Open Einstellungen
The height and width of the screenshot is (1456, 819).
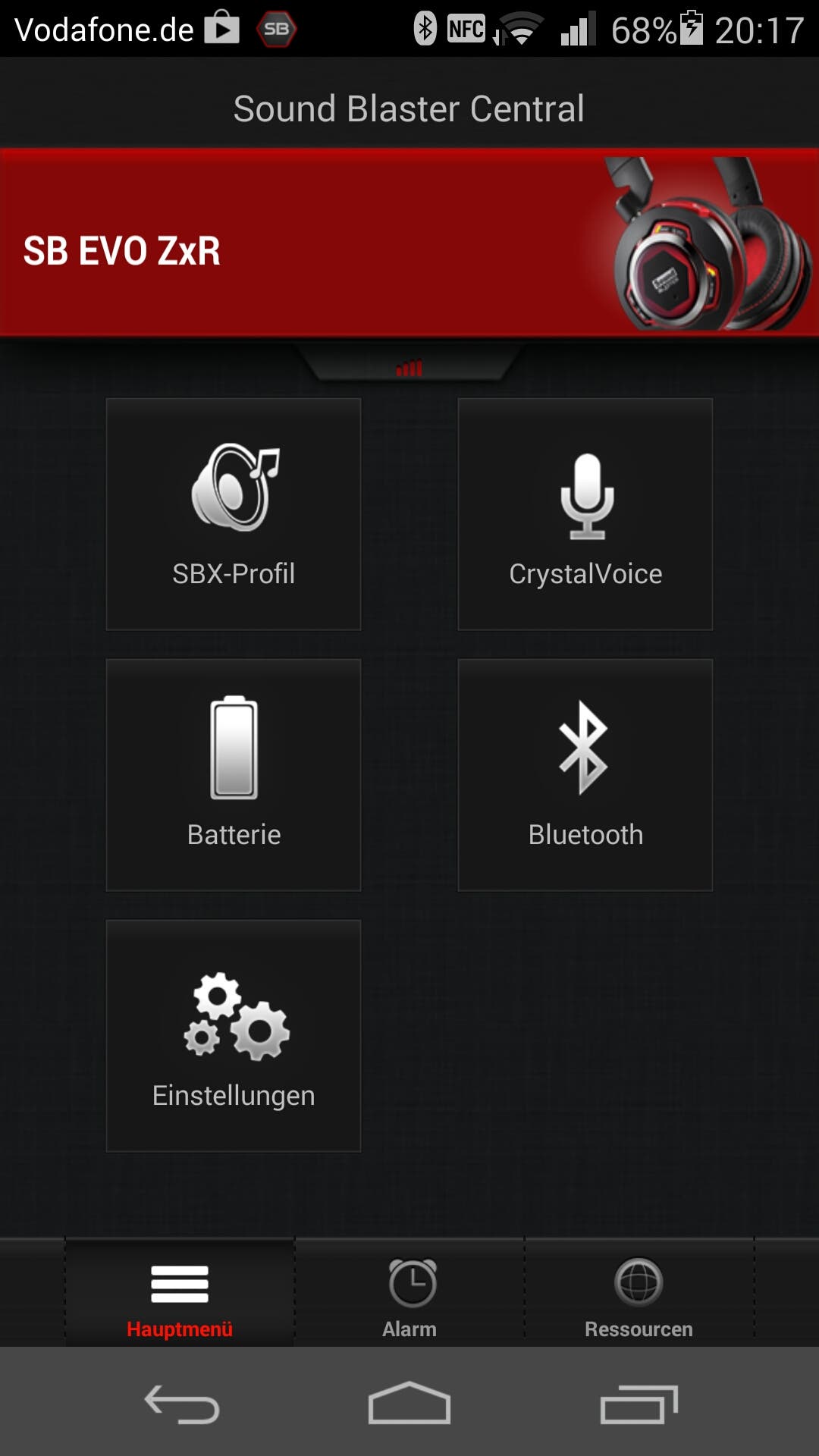(234, 1036)
